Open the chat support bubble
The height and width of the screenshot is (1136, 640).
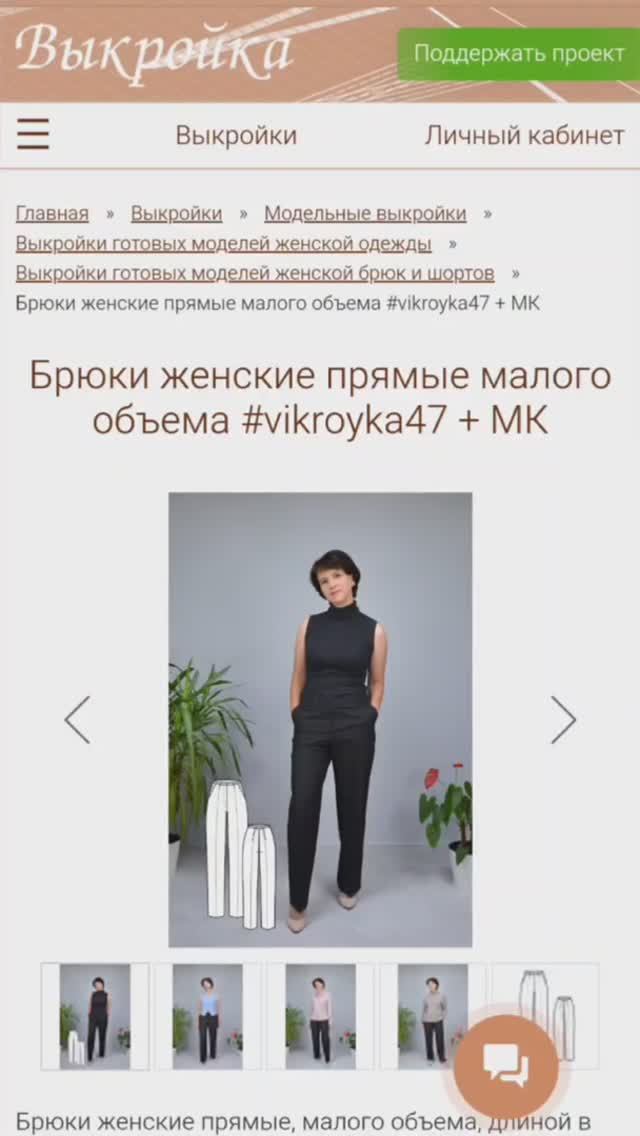[506, 1066]
